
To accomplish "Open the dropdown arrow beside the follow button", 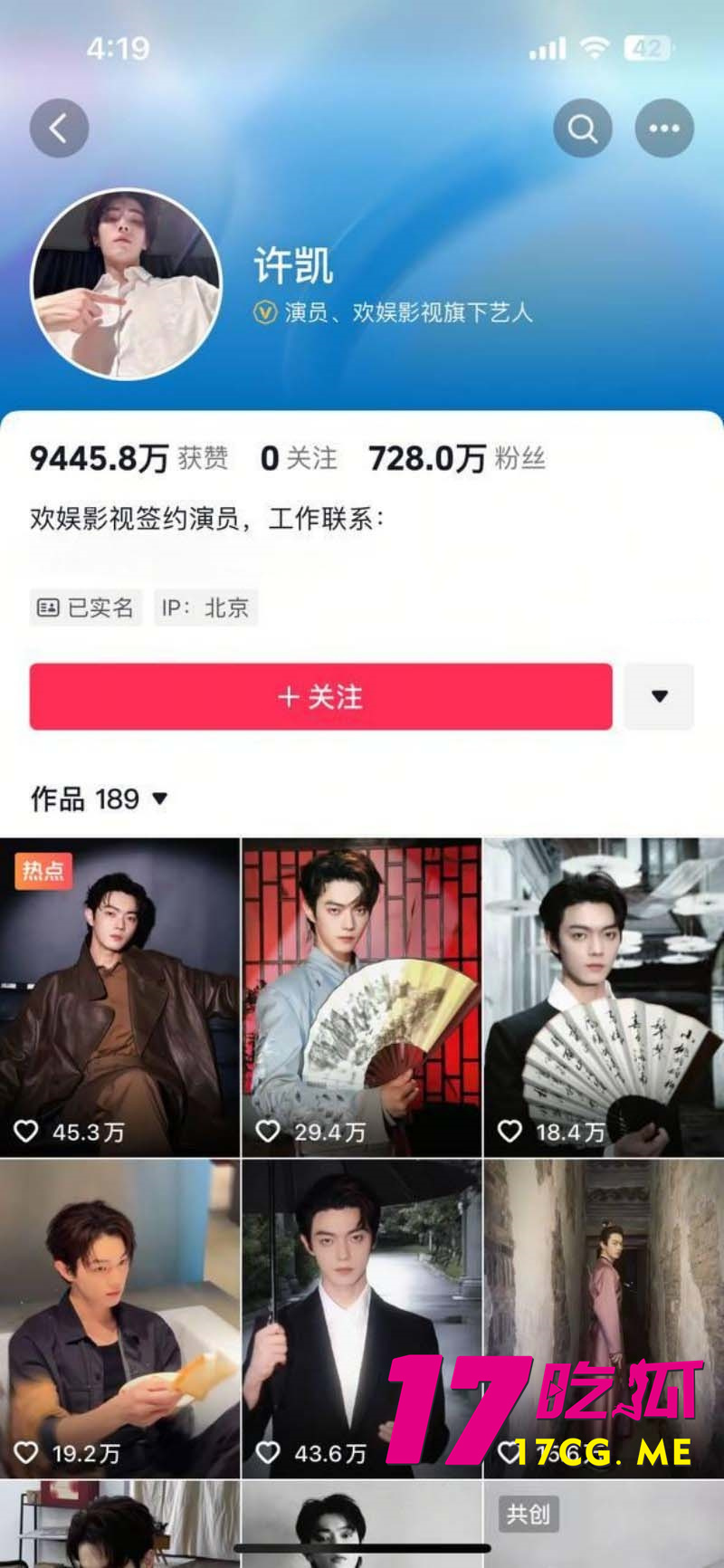I will click(659, 696).
